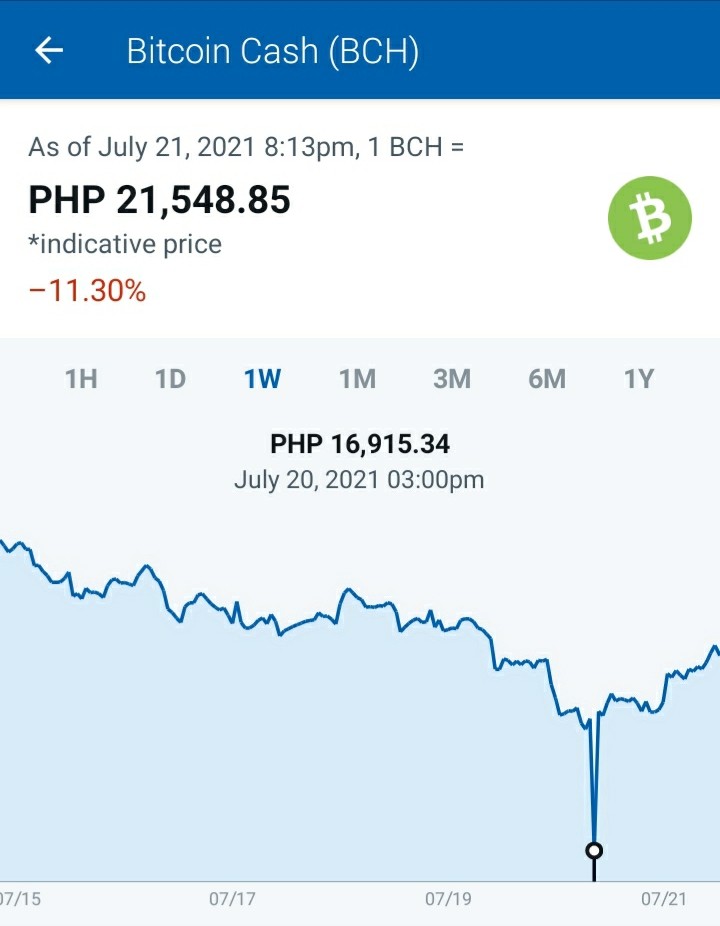720x926 pixels.
Task: Go back using the arrow icon
Action: 49,50
